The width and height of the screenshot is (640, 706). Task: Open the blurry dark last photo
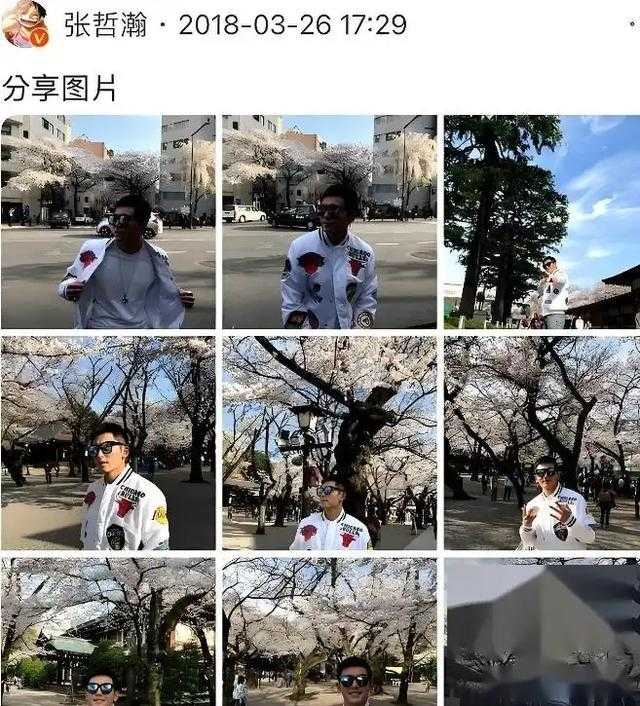tap(541, 632)
